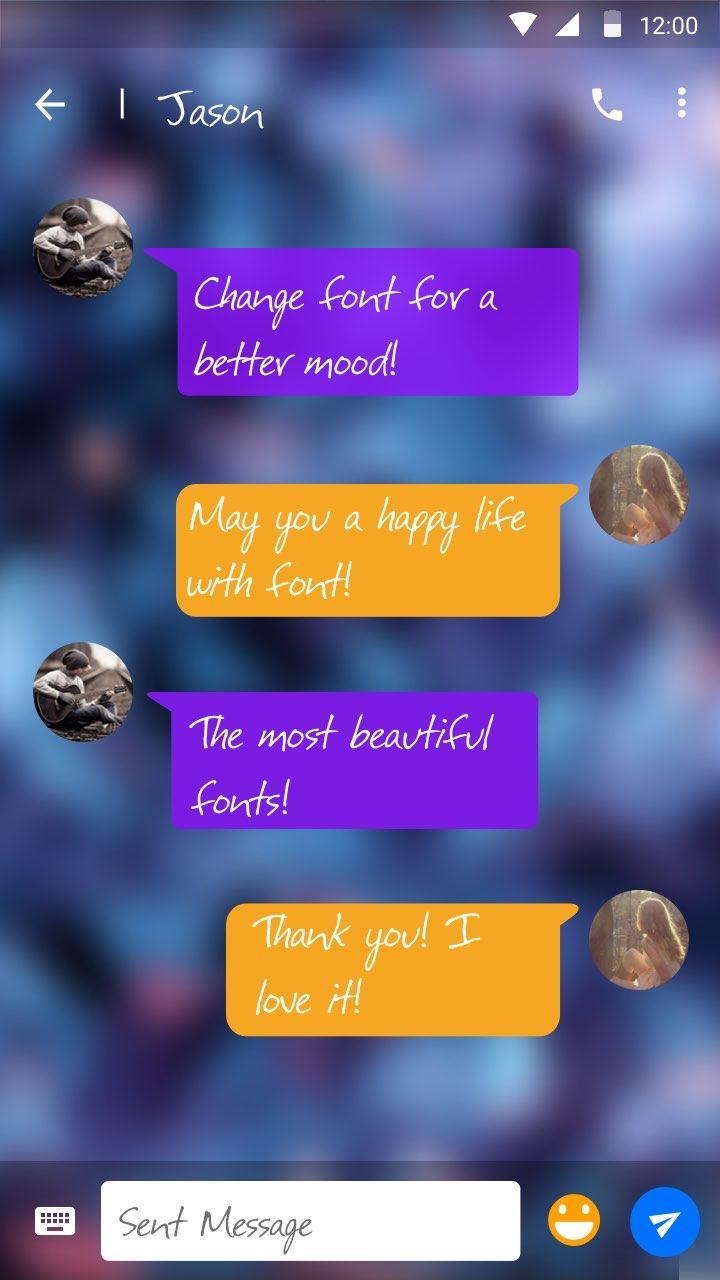The height and width of the screenshot is (1280, 720).
Task: Tap the keyboard icon beside the message box
Action: pos(55,1220)
